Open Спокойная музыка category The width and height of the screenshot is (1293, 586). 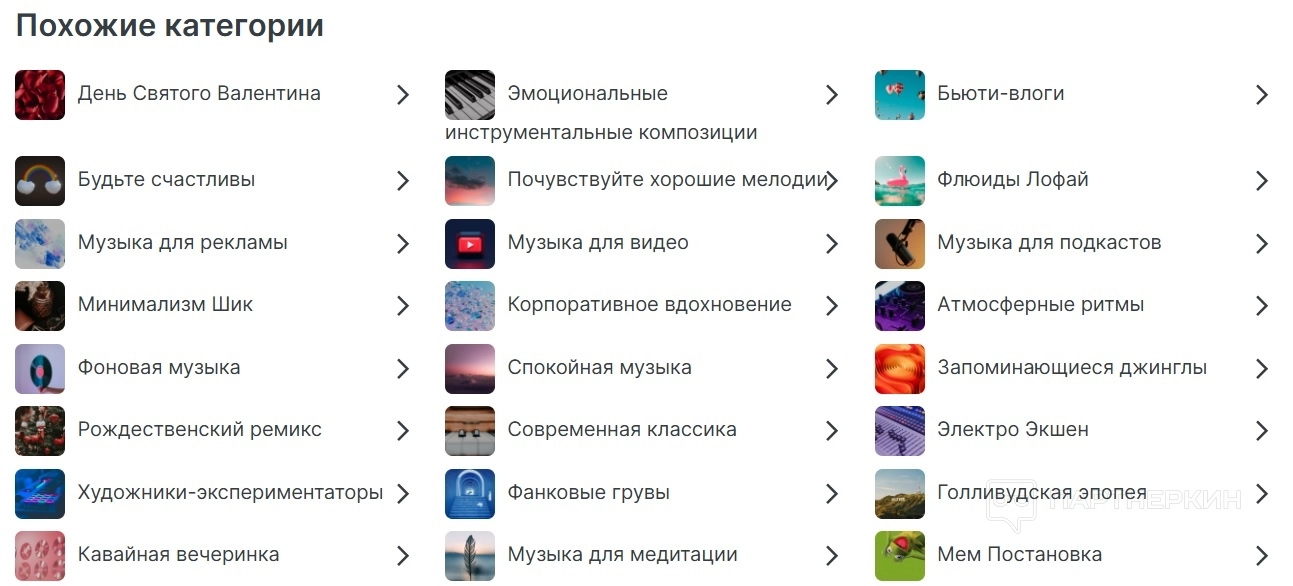tap(599, 368)
